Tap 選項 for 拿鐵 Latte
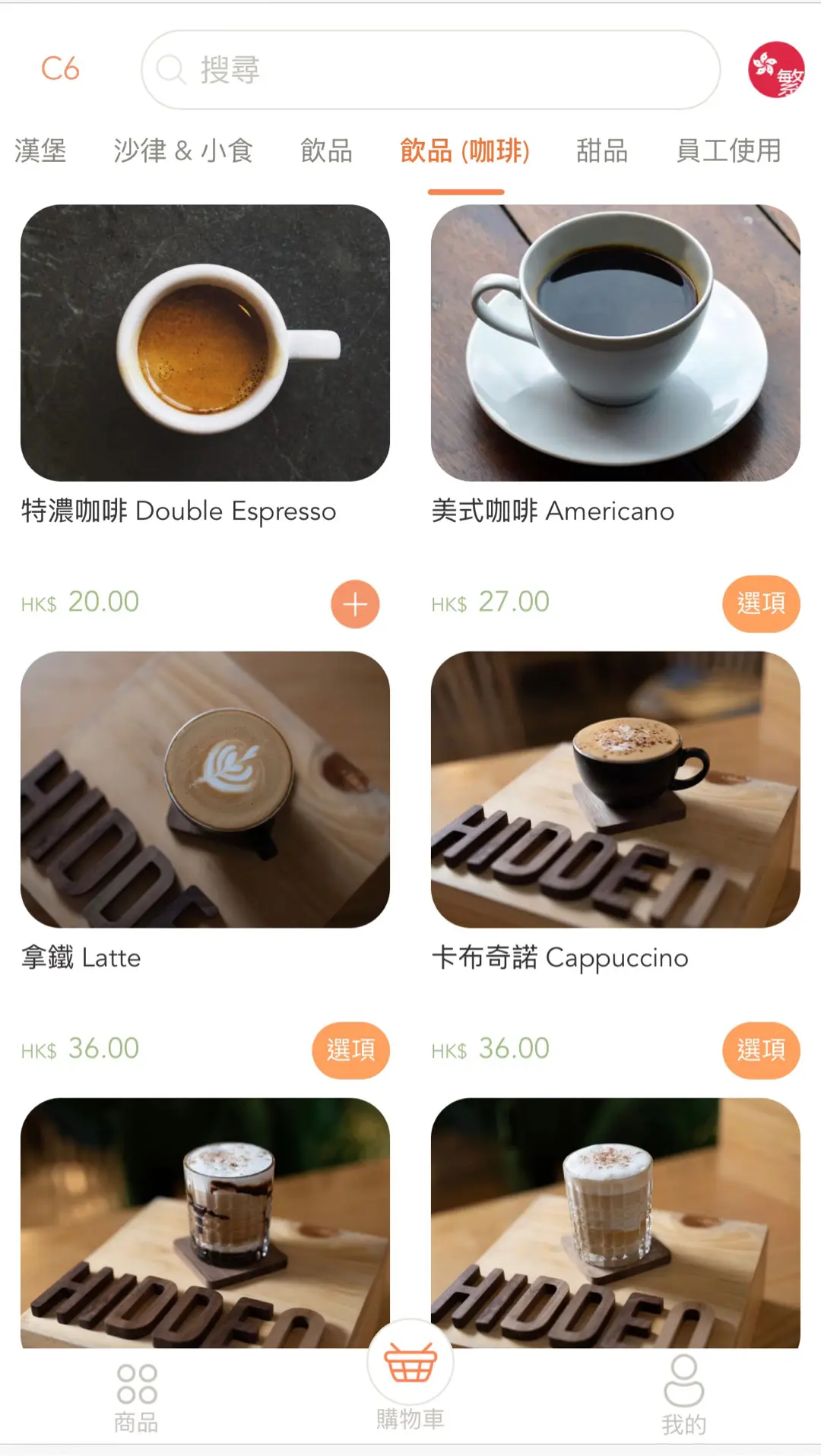821x1456 pixels. tap(350, 1050)
